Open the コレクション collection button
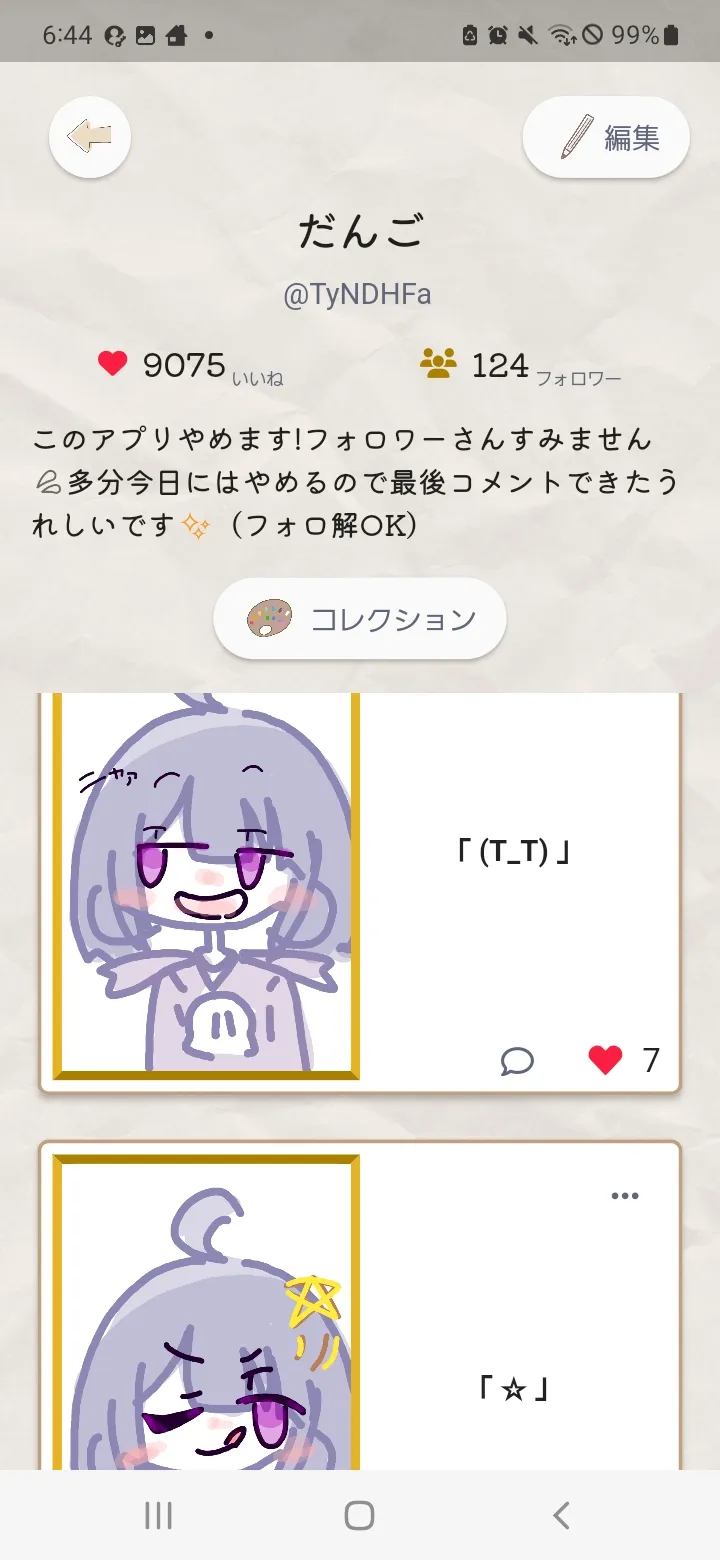 (360, 618)
